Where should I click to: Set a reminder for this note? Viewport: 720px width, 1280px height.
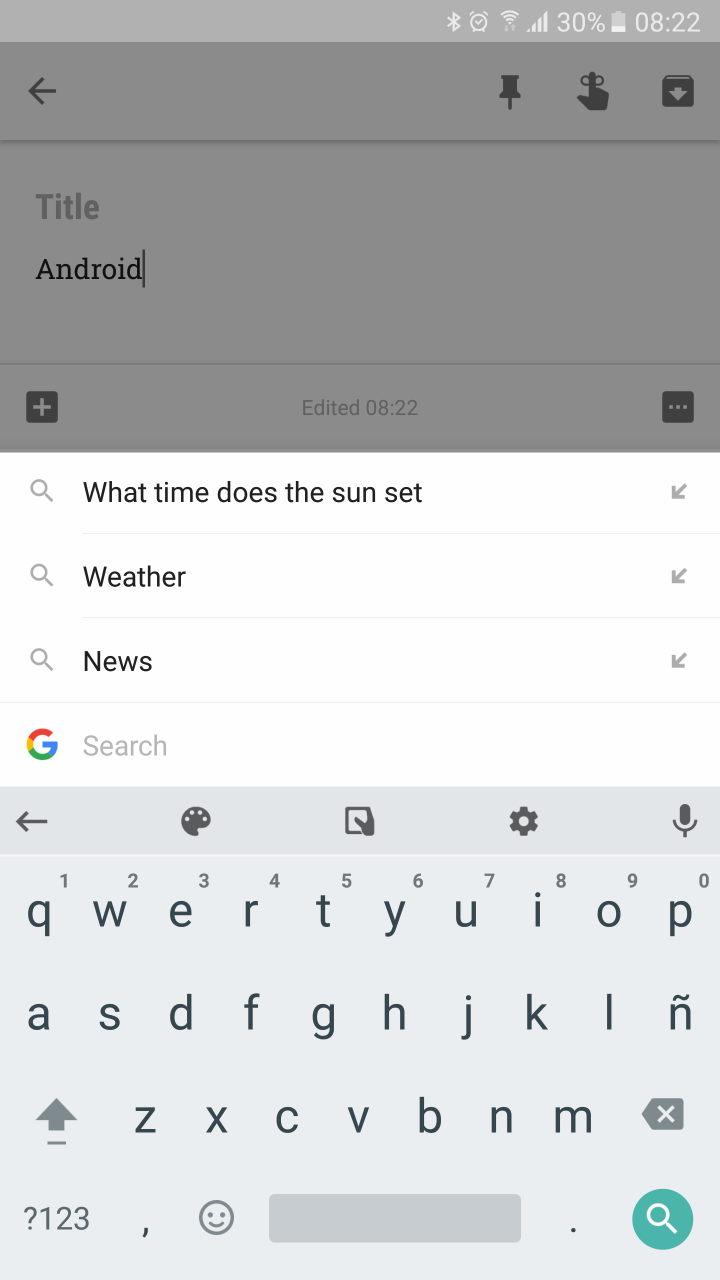coord(593,92)
